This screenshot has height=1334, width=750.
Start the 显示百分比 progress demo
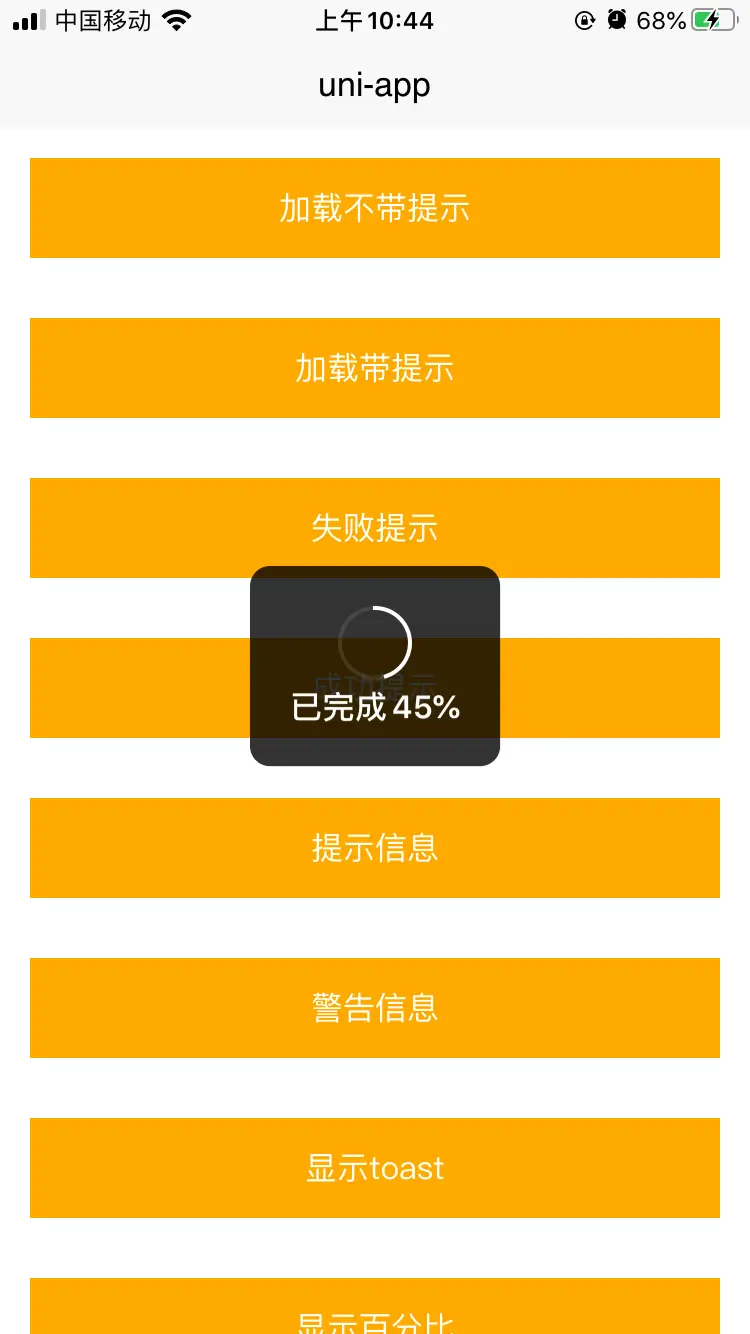375,1310
